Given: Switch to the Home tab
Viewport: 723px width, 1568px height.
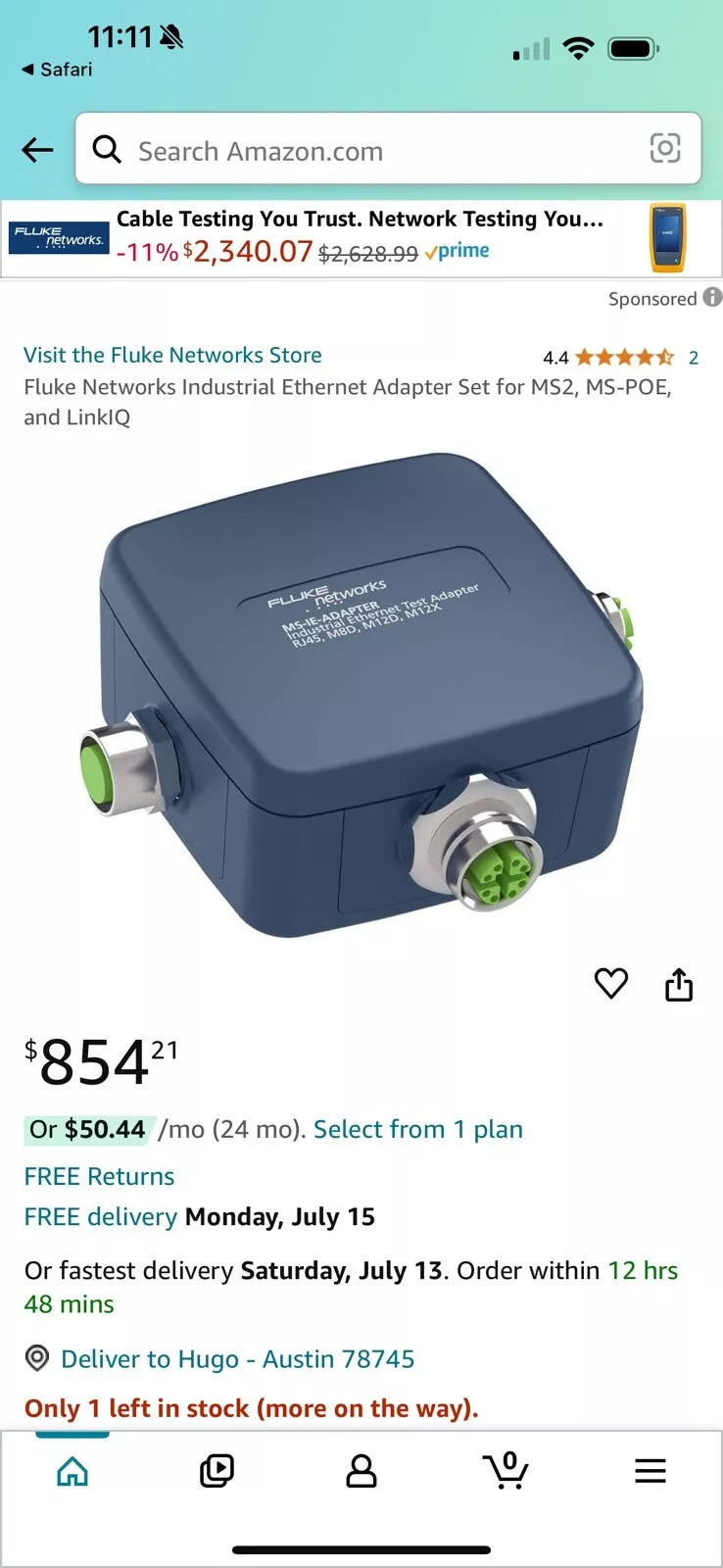Looking at the screenshot, I should (72, 1471).
